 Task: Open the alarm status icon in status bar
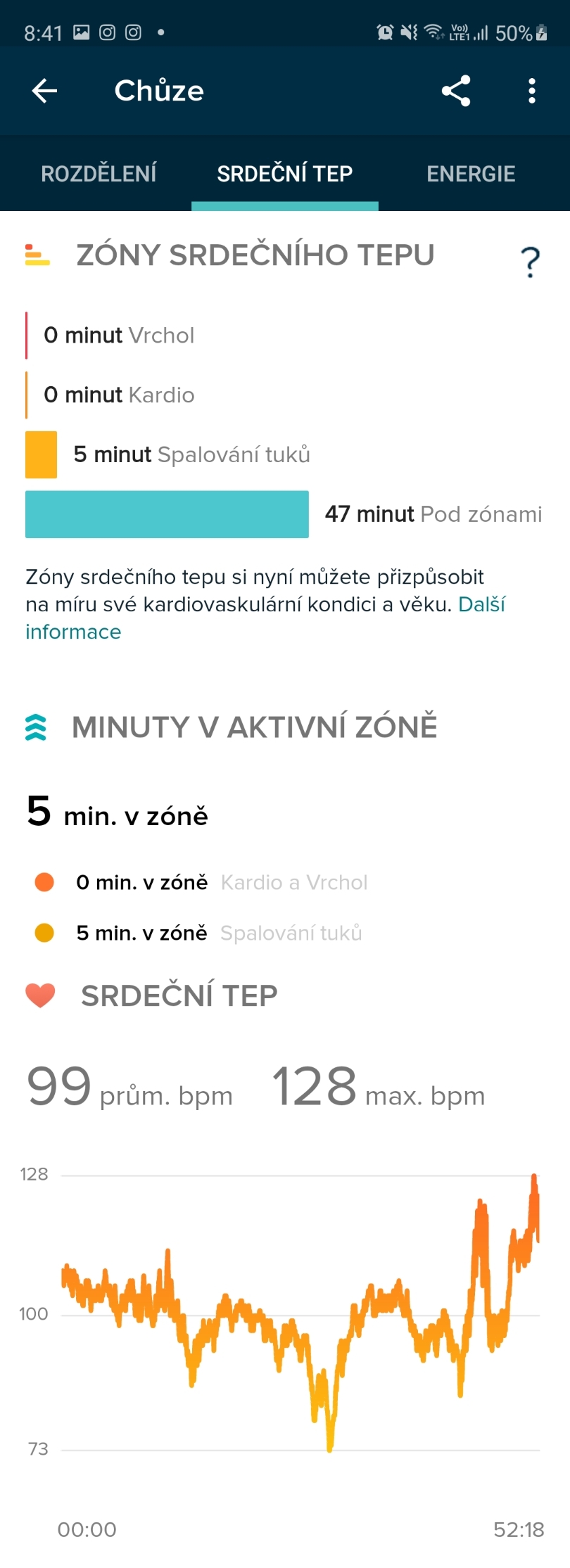coord(385,32)
